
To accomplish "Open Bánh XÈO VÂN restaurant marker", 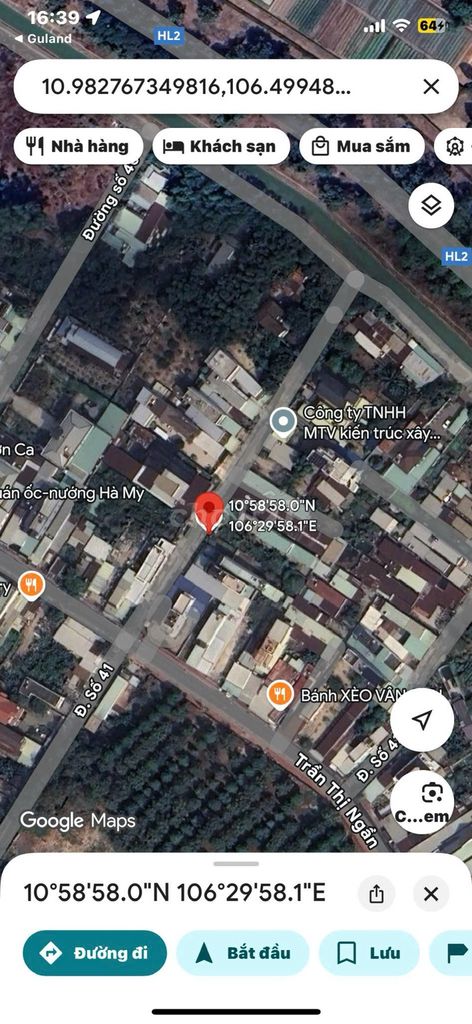I will point(280,694).
